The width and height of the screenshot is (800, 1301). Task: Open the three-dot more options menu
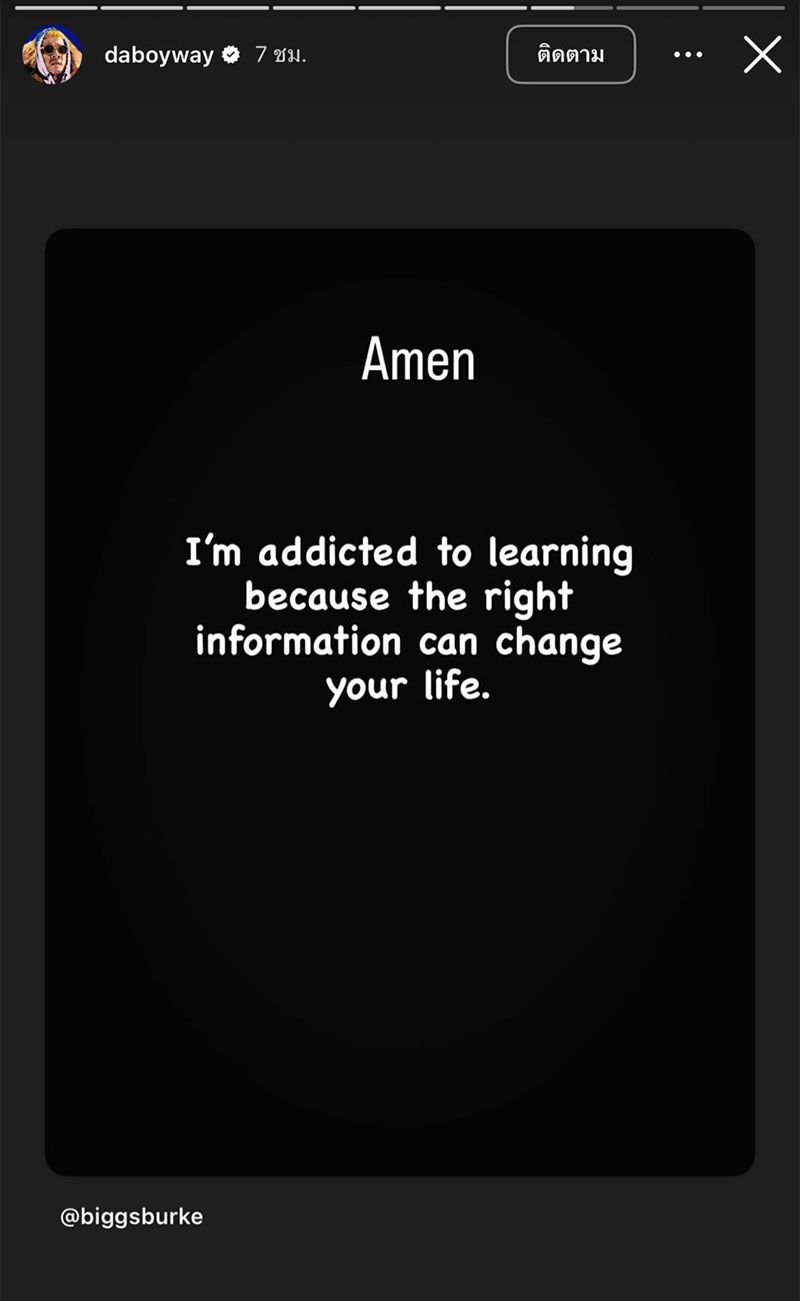coord(688,55)
